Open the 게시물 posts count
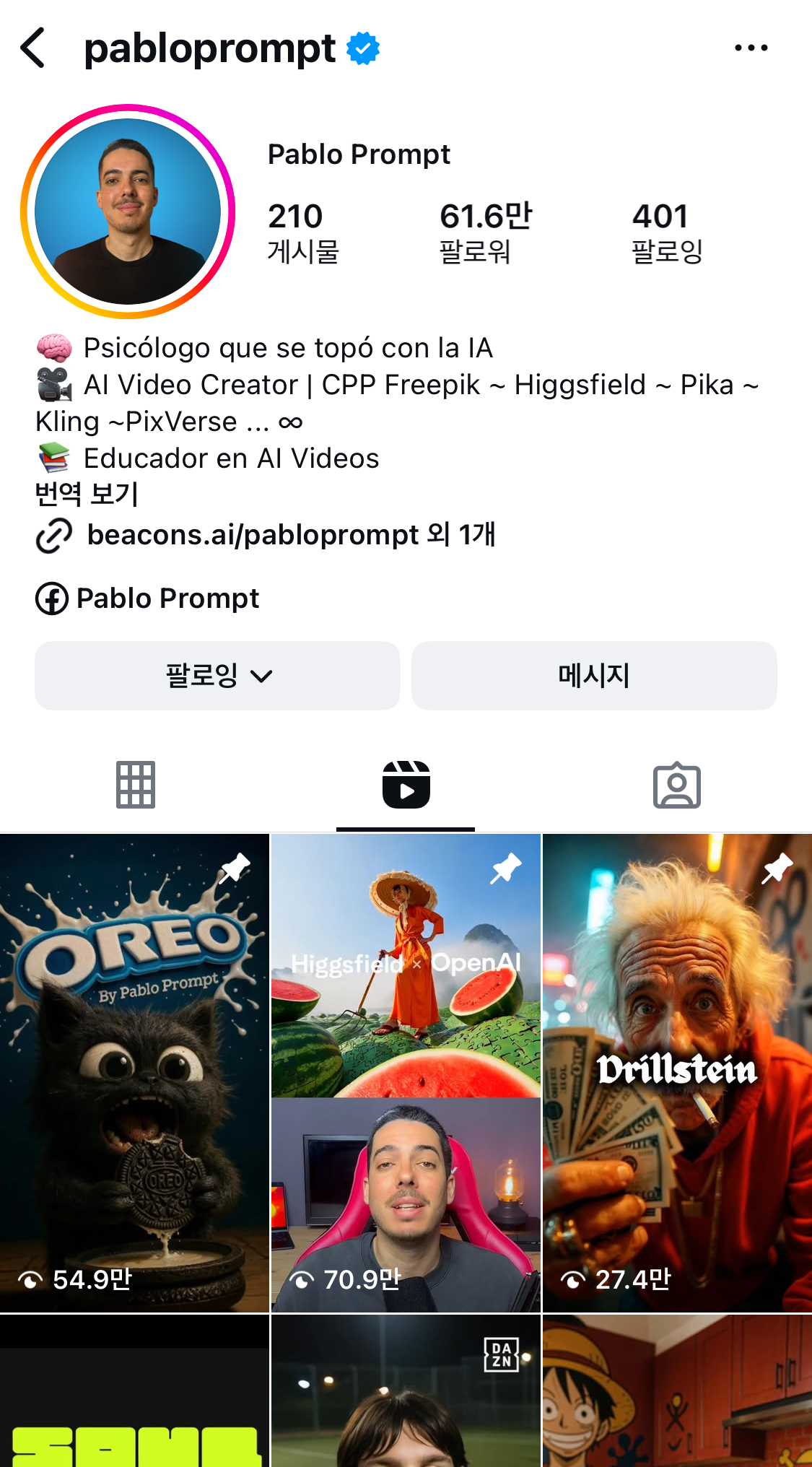This screenshot has height=1467, width=812. click(x=303, y=232)
